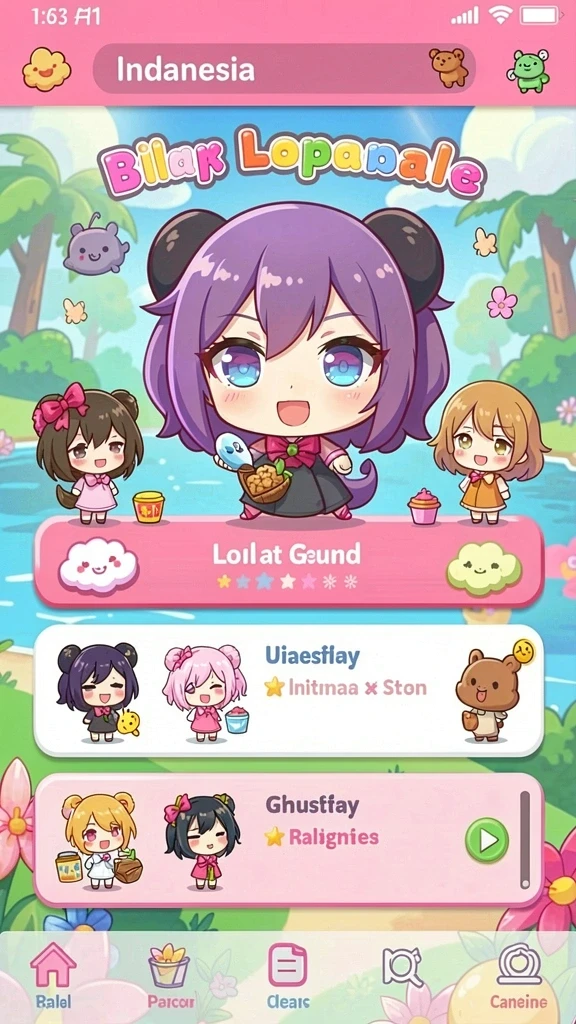Open the green frog profile icon
Viewport: 576px width, 1024px height.
527,70
